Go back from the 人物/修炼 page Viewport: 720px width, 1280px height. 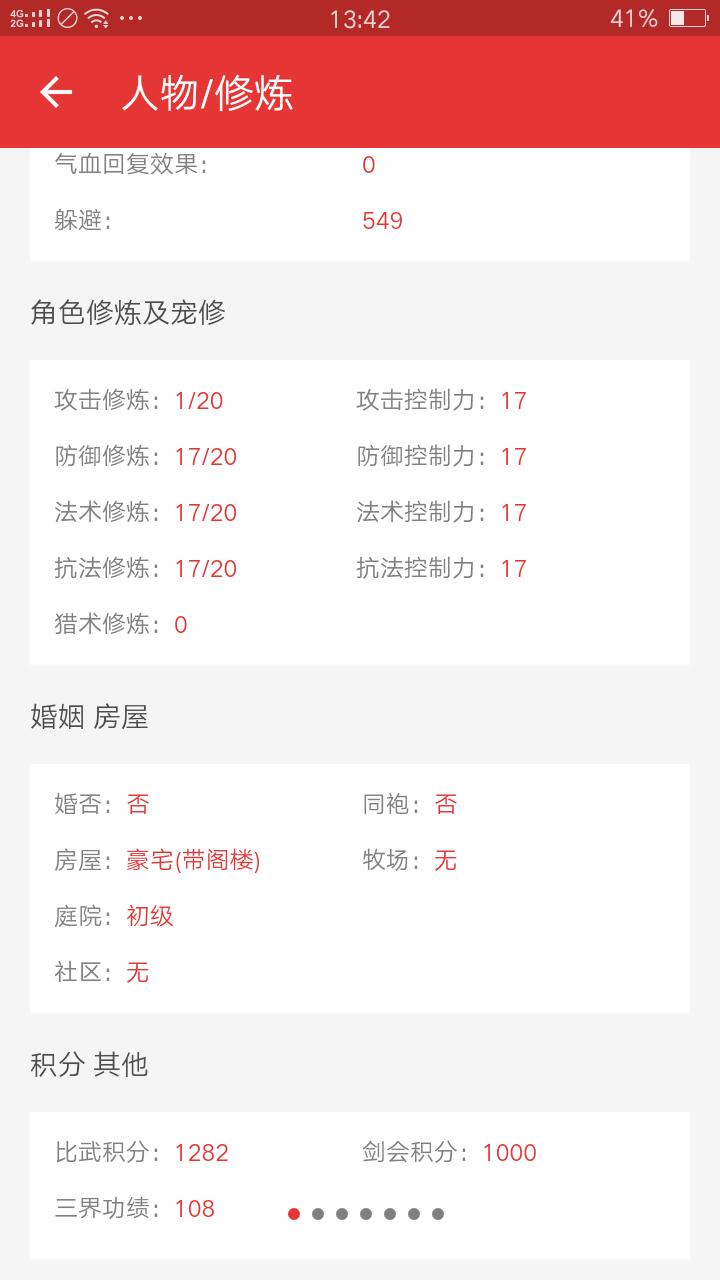coord(56,93)
